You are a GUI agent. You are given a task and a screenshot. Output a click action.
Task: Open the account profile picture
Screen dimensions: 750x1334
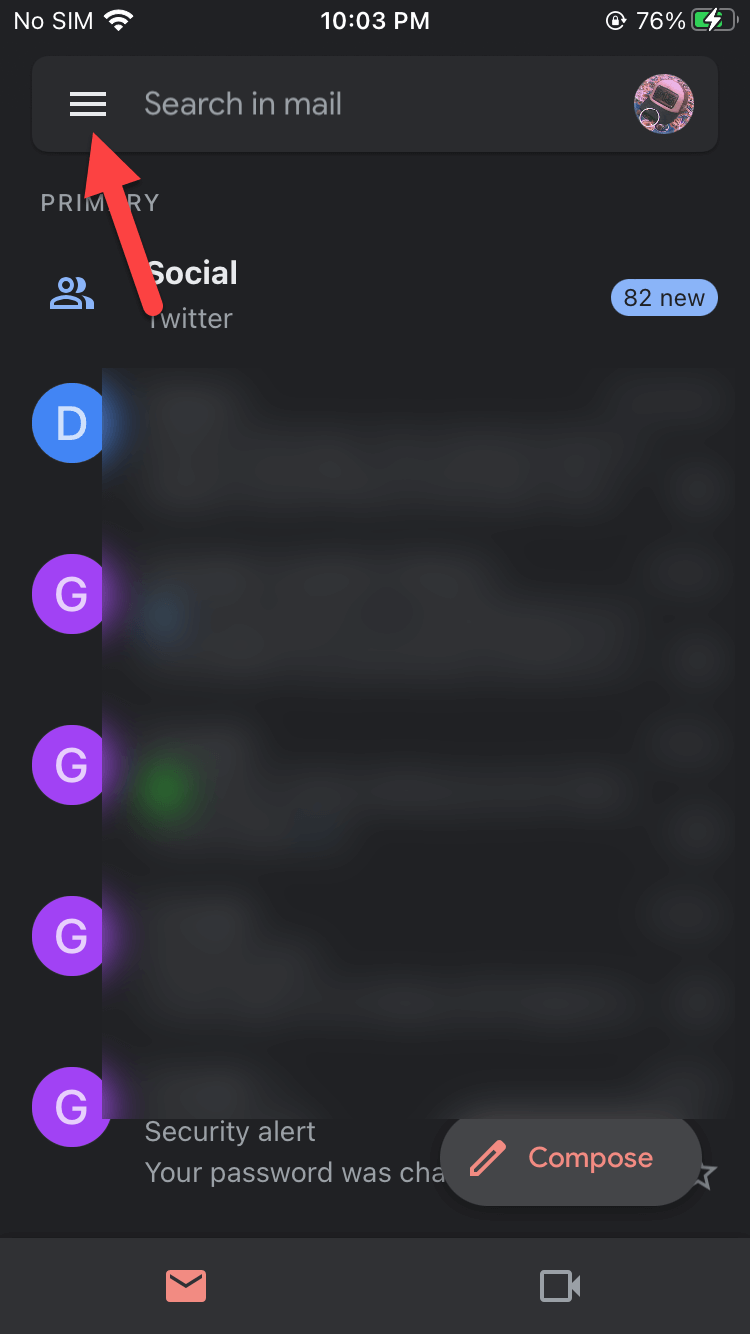pyautogui.click(x=664, y=104)
